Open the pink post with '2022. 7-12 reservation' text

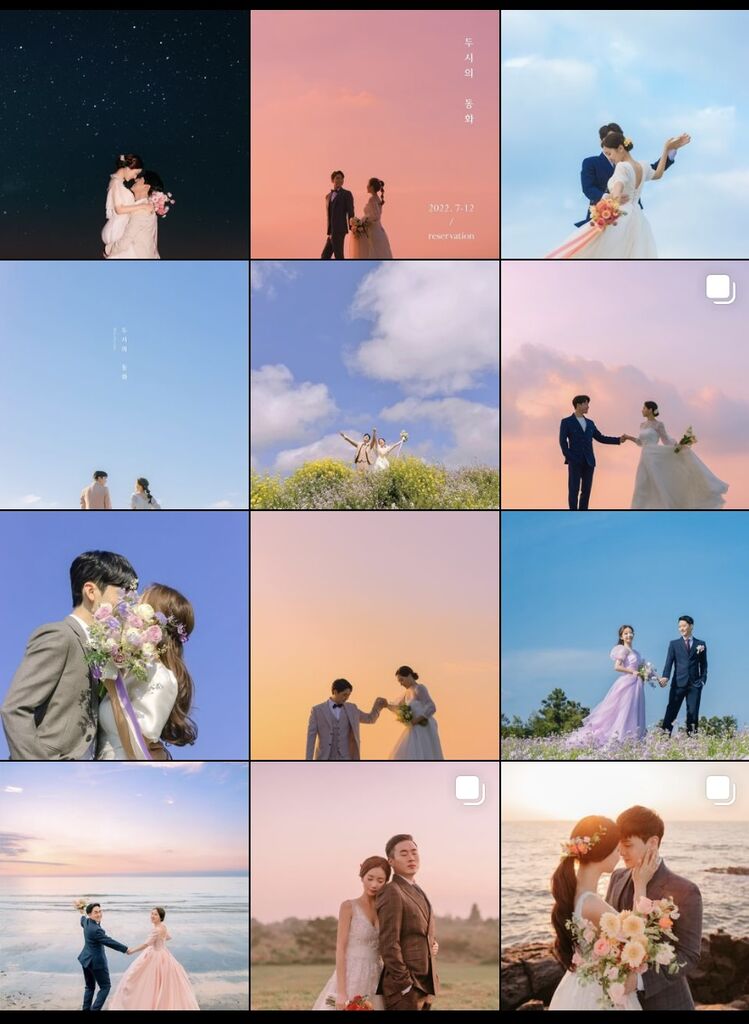pyautogui.click(x=374, y=135)
